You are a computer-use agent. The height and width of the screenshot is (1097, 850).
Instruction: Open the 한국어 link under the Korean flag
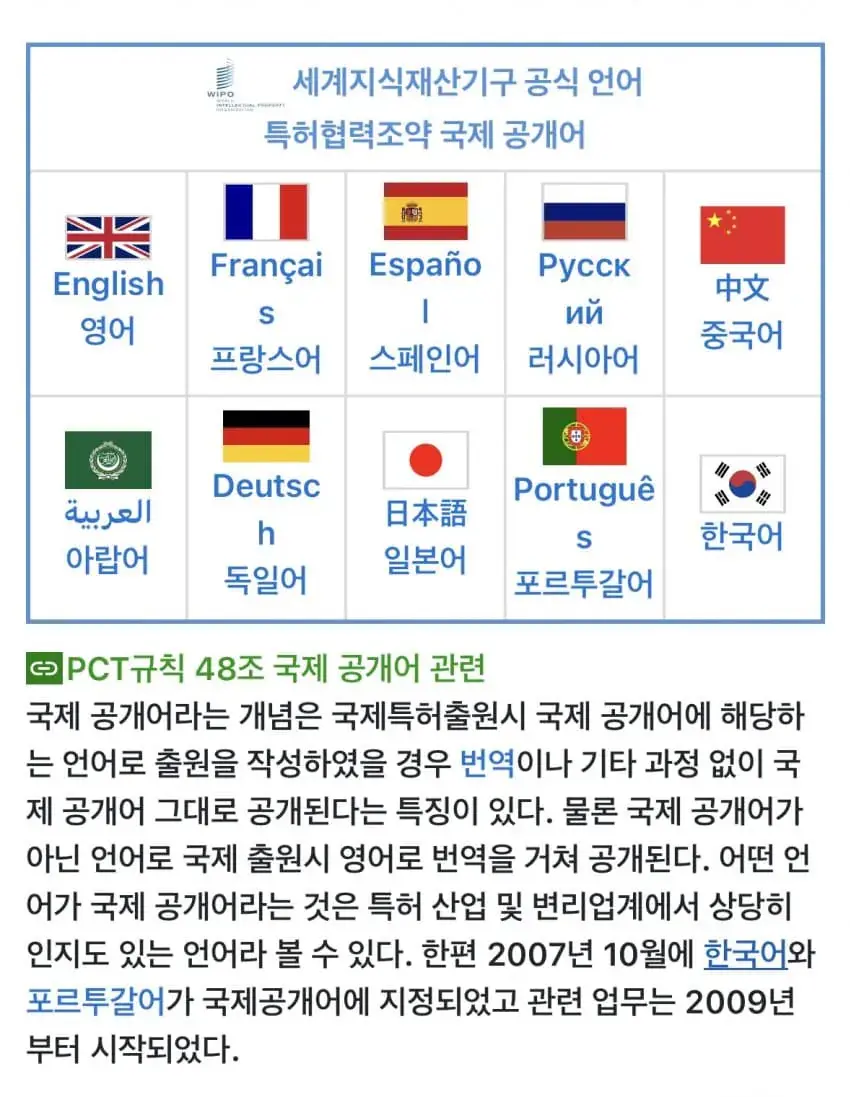(742, 537)
